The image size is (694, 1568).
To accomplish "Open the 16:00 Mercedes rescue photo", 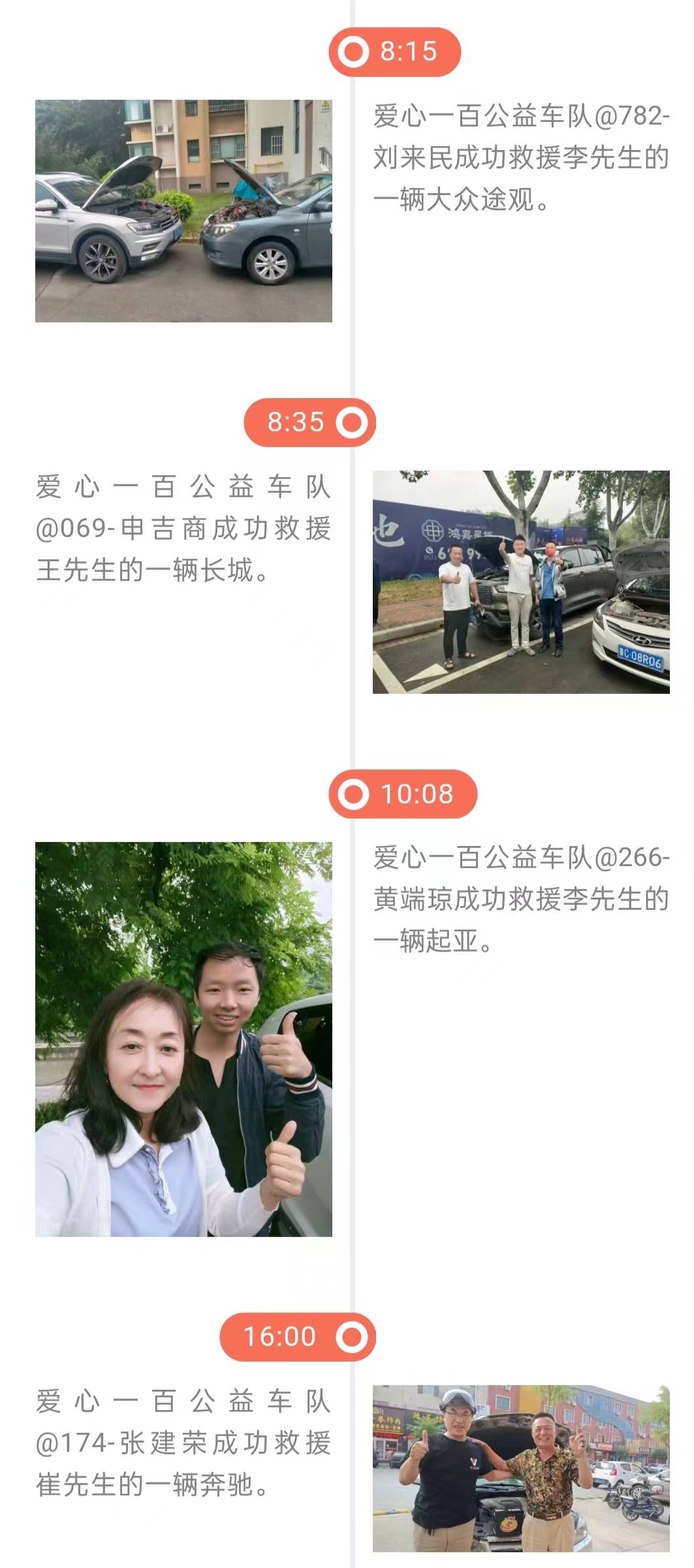I will tap(521, 1468).
